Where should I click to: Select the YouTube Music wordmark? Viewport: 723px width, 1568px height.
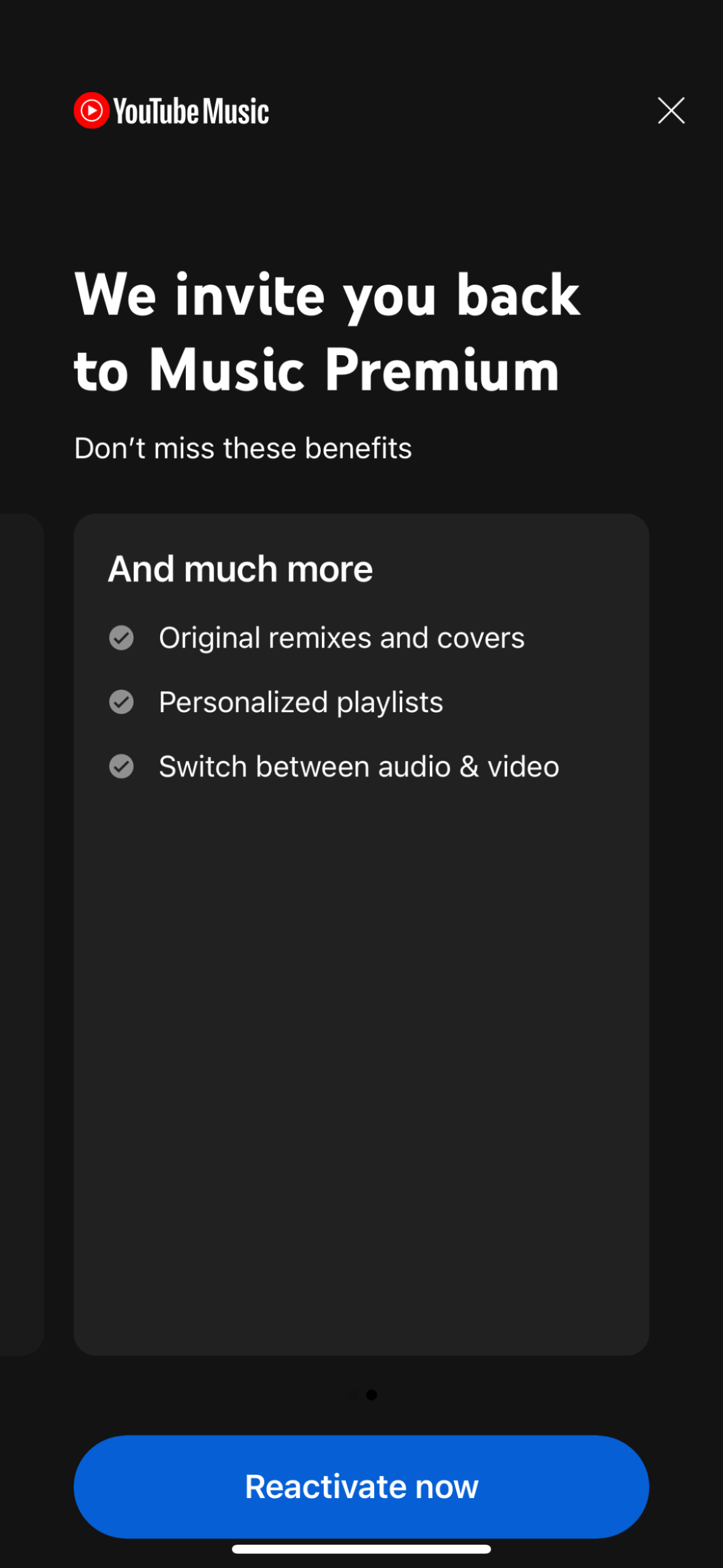coord(191,110)
